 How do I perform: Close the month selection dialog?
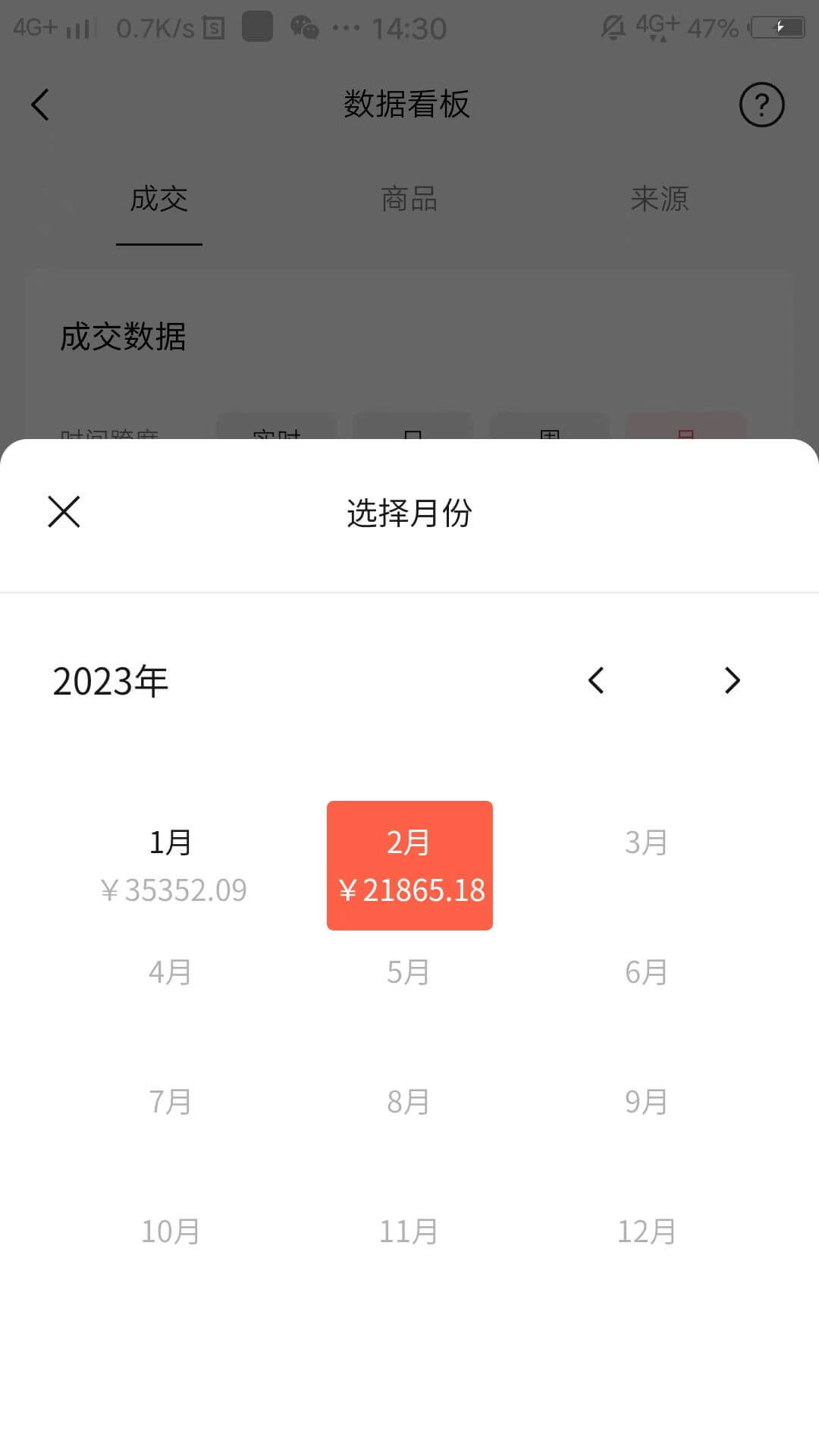click(64, 512)
